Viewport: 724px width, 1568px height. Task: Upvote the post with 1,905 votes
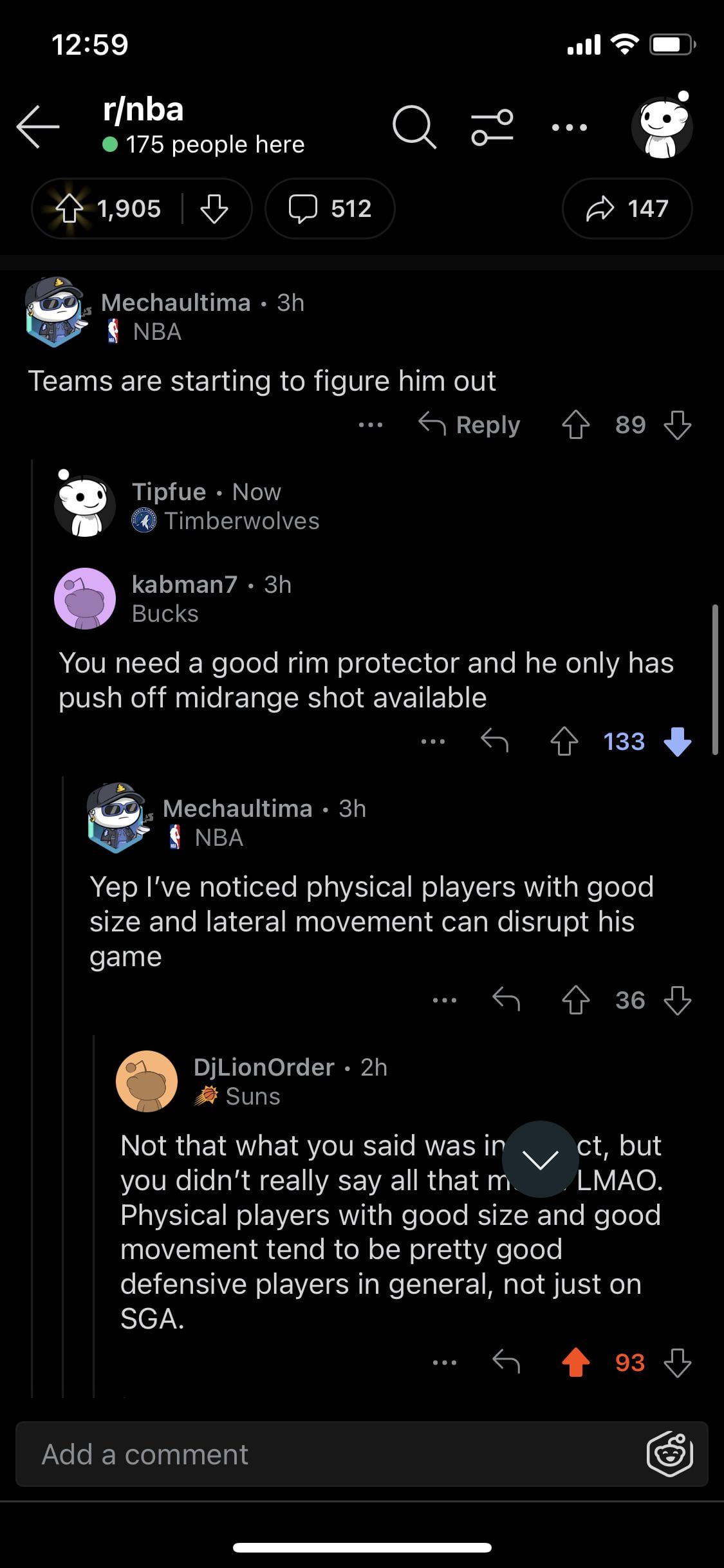(70, 209)
